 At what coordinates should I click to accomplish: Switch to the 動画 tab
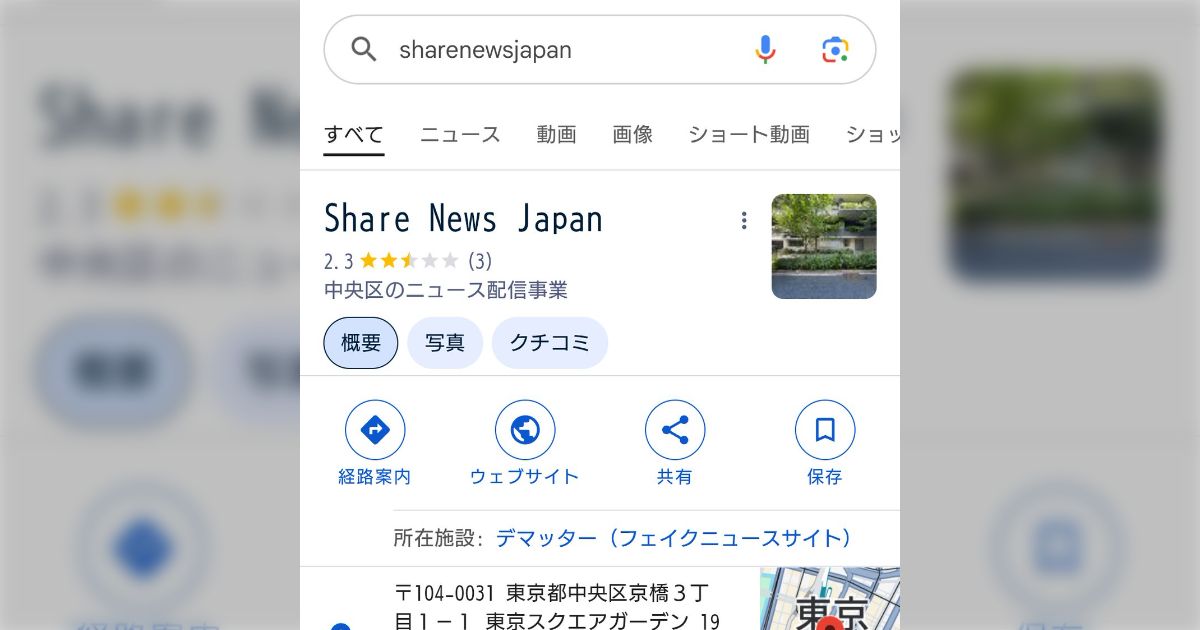pos(556,135)
